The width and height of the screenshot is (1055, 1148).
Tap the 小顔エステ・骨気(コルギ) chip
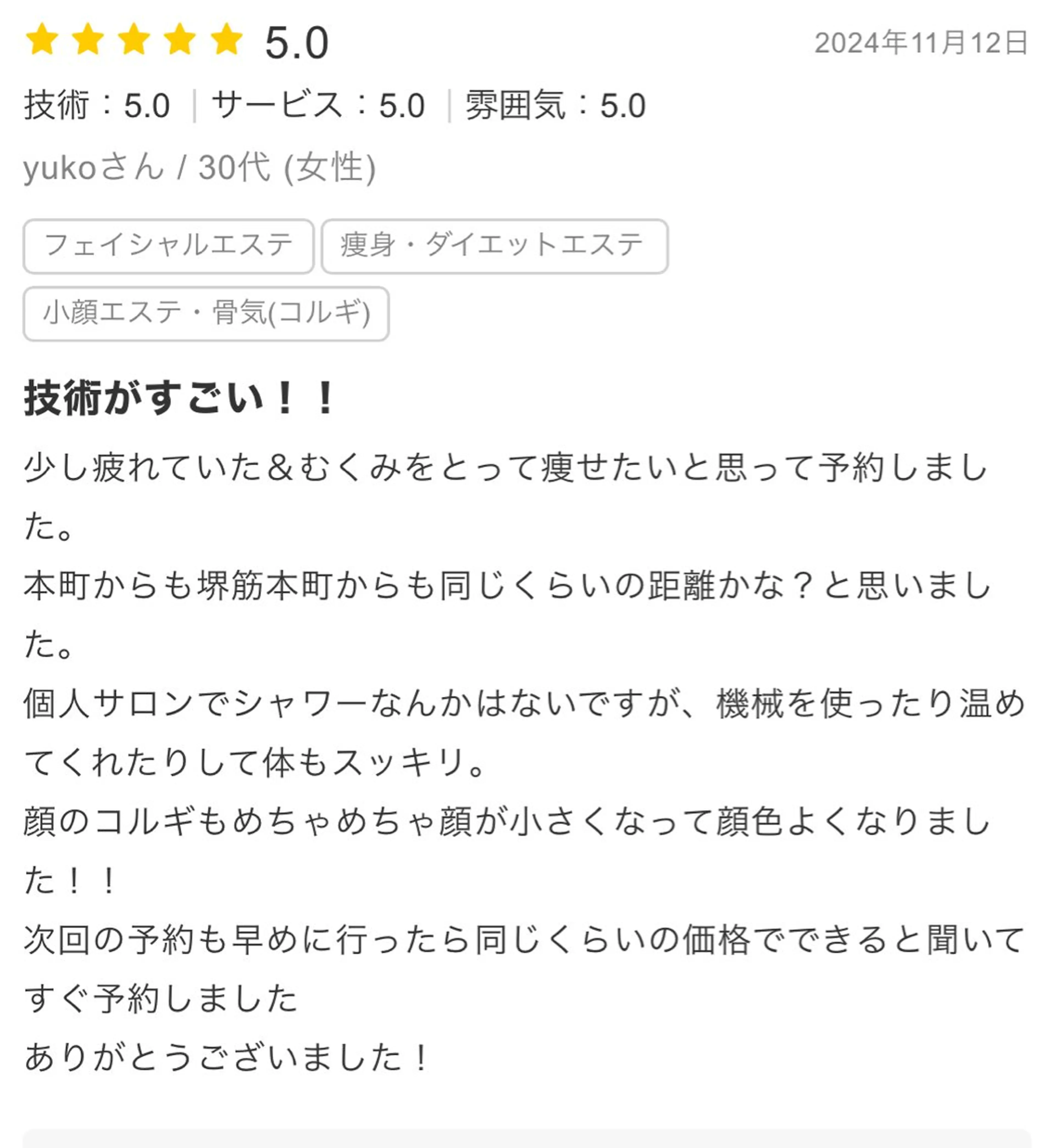[x=206, y=314]
